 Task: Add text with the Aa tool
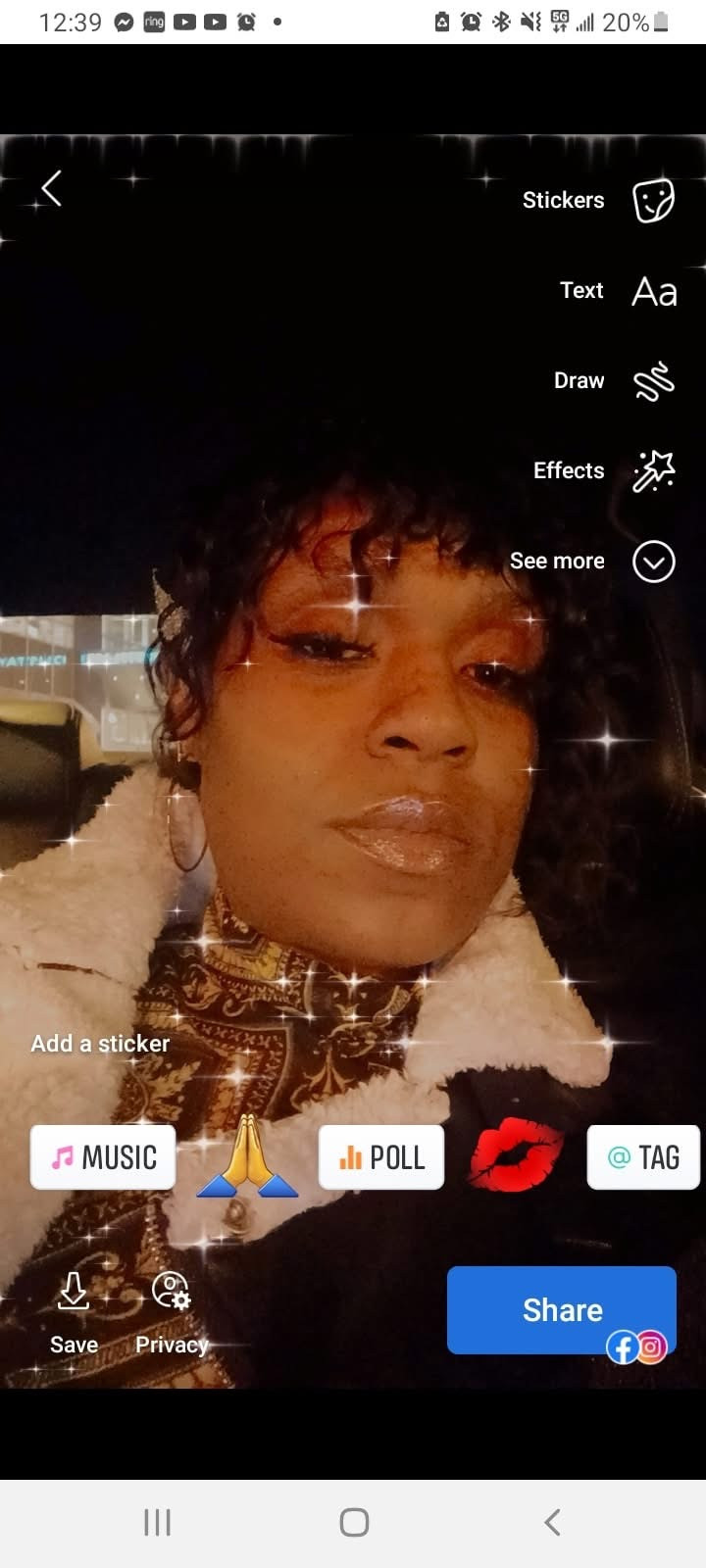(654, 291)
